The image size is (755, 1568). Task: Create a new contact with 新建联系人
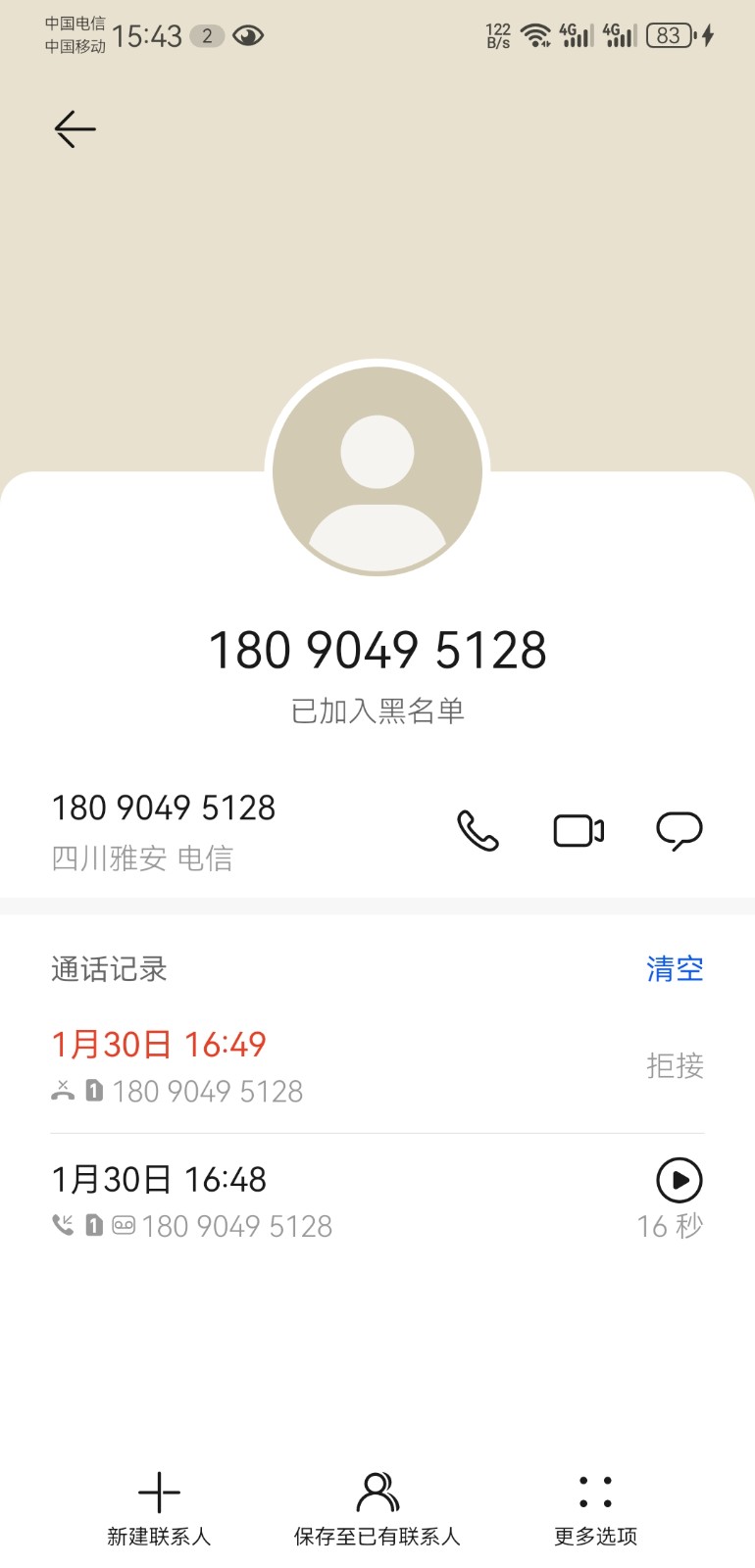point(159,1509)
